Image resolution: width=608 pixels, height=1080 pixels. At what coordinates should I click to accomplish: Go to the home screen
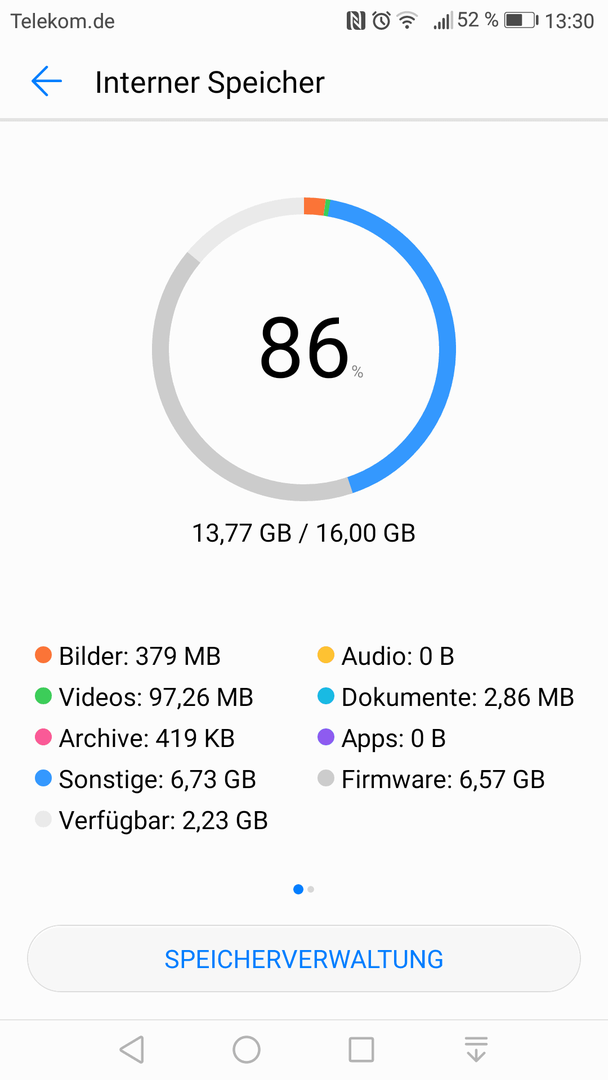coord(247,1050)
